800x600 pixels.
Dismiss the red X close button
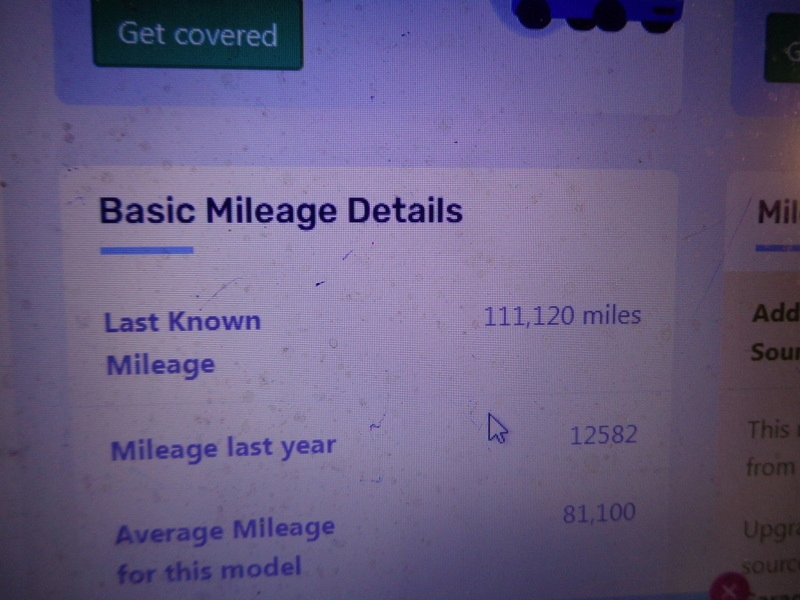(731, 588)
